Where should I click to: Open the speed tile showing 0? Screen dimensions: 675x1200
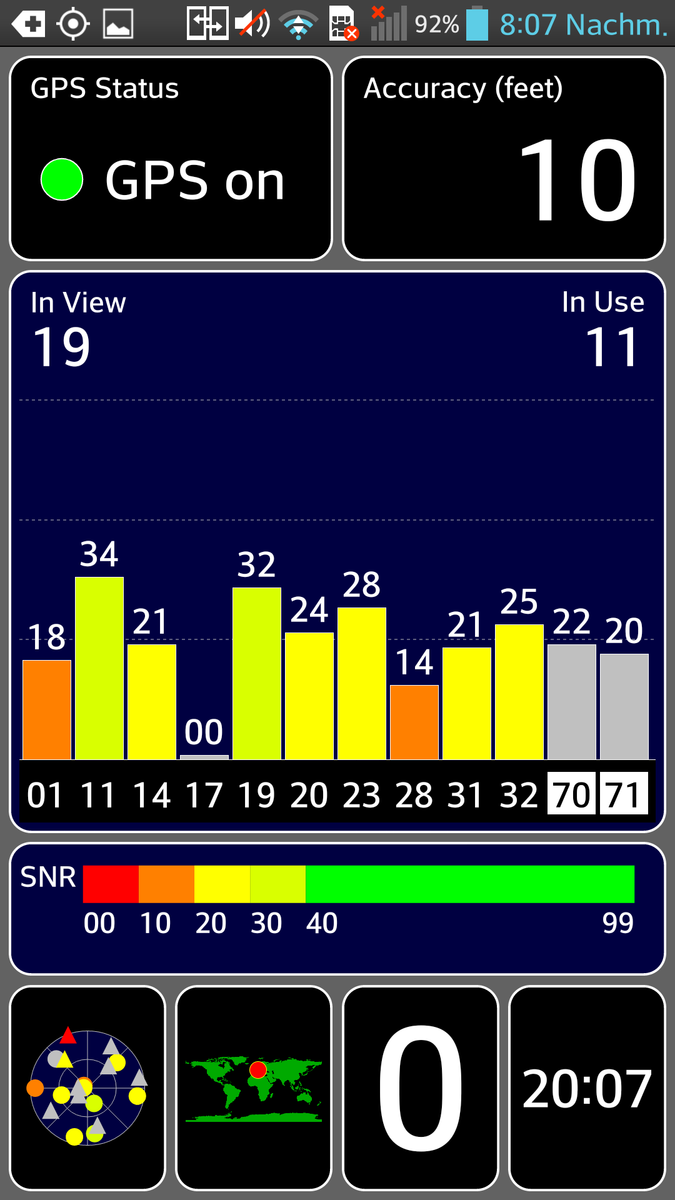click(420, 1088)
